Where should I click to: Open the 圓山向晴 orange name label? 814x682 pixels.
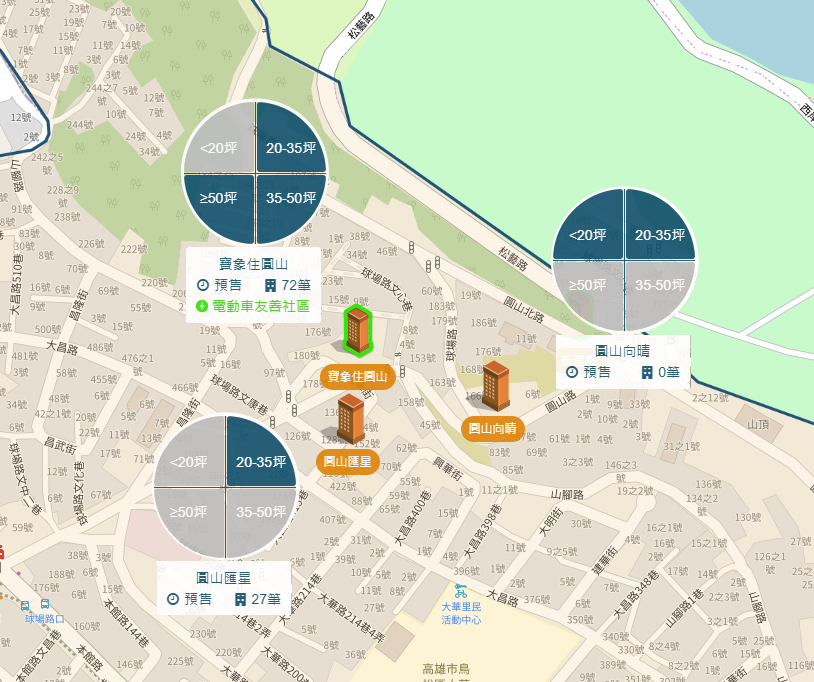click(493, 428)
